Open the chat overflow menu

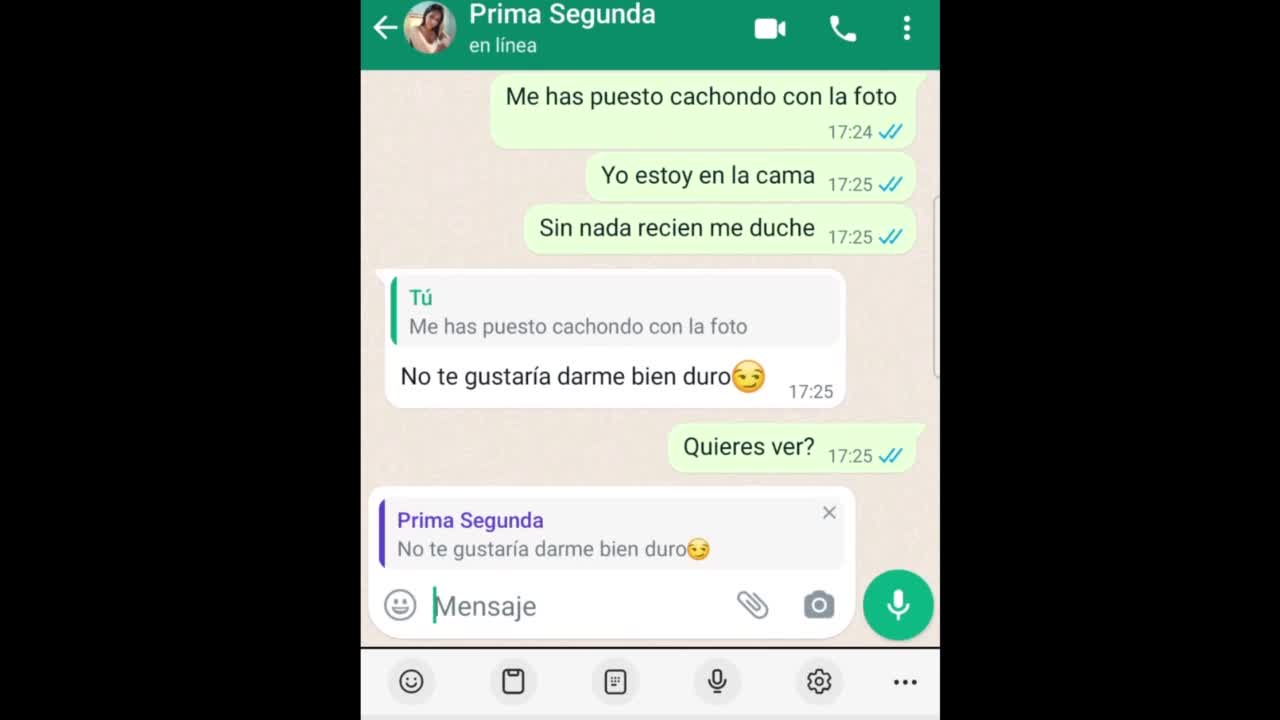(x=907, y=29)
